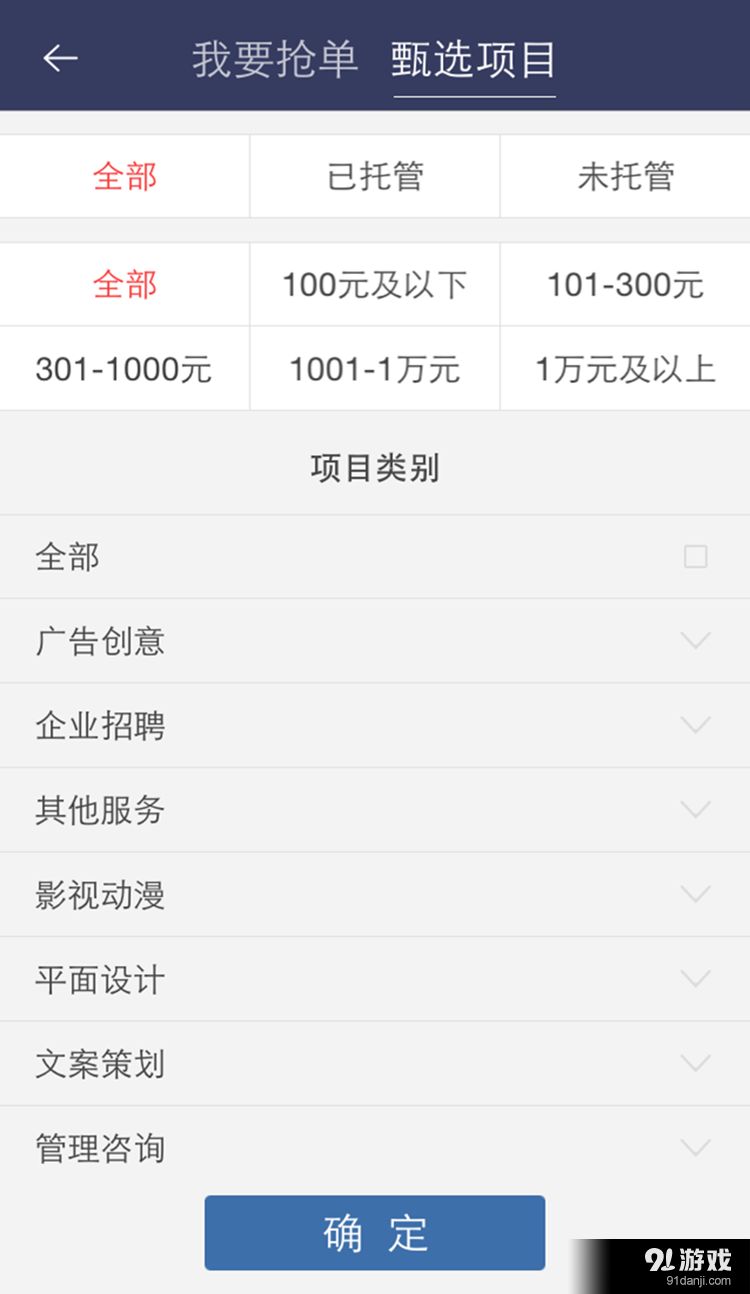This screenshot has height=1294, width=750.
Task: Choose the 101-300元 price range
Action: click(x=624, y=284)
